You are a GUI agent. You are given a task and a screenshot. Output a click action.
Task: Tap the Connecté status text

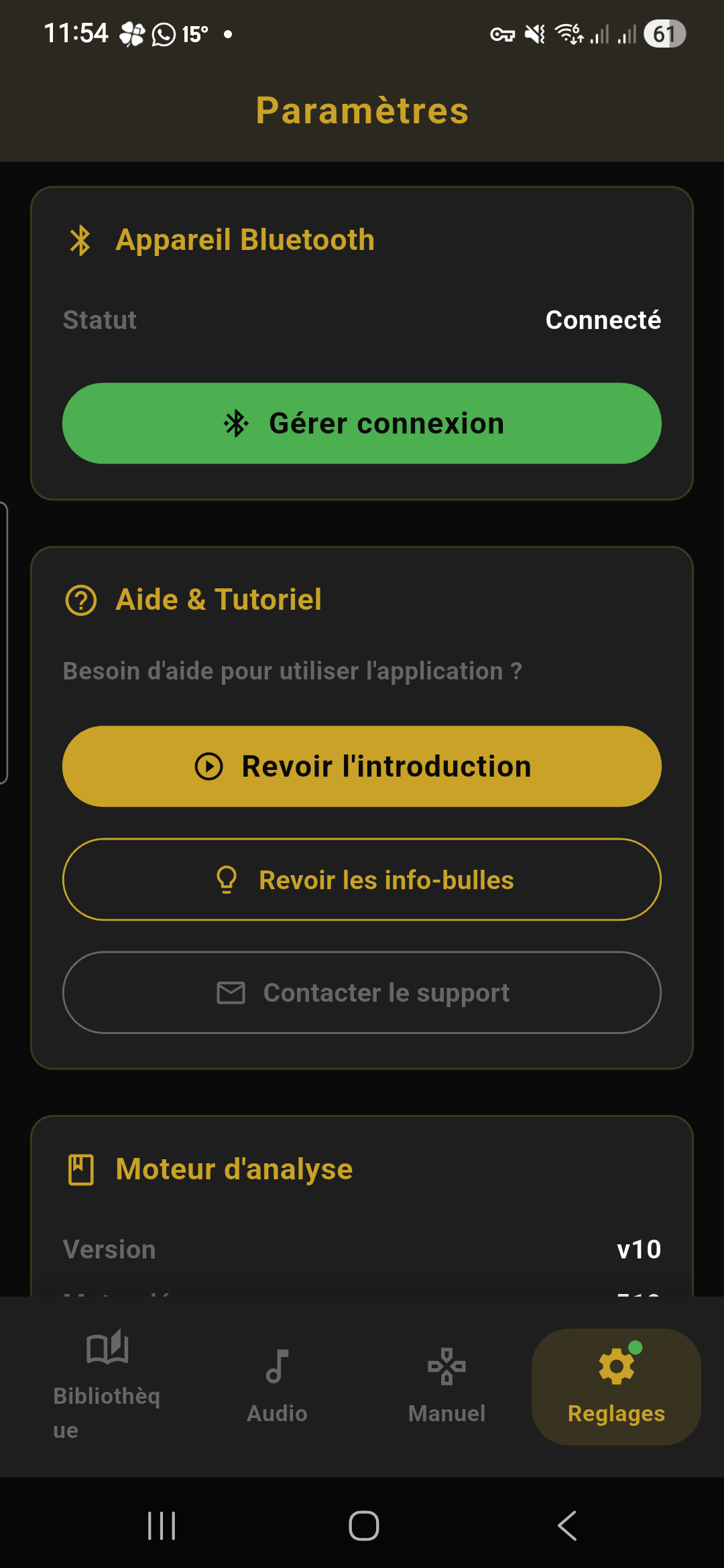[602, 320]
